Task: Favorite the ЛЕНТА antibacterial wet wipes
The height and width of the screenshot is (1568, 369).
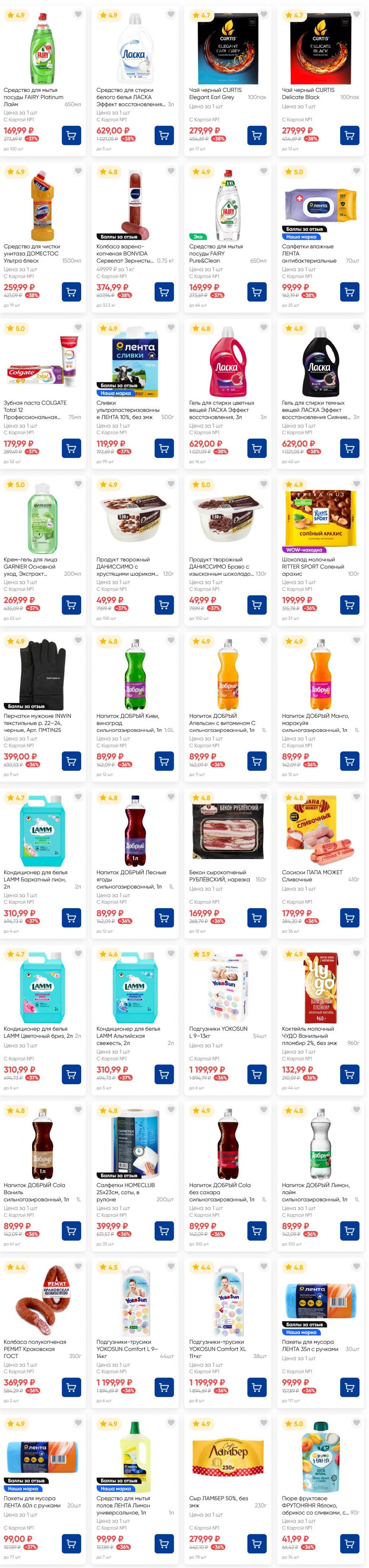Action: point(356,171)
